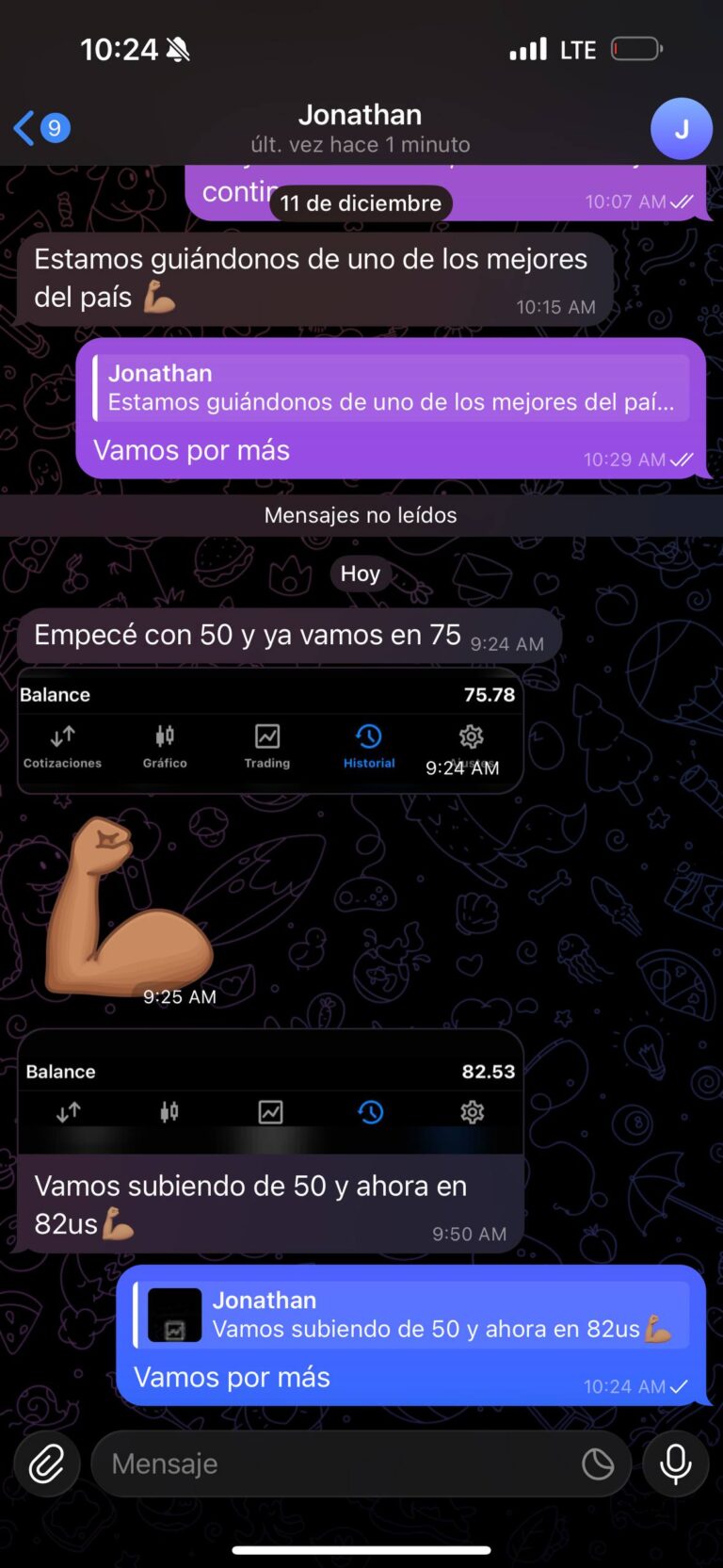Record a voice message with the microphone
The width and height of the screenshot is (723, 1568).
pyautogui.click(x=675, y=1463)
